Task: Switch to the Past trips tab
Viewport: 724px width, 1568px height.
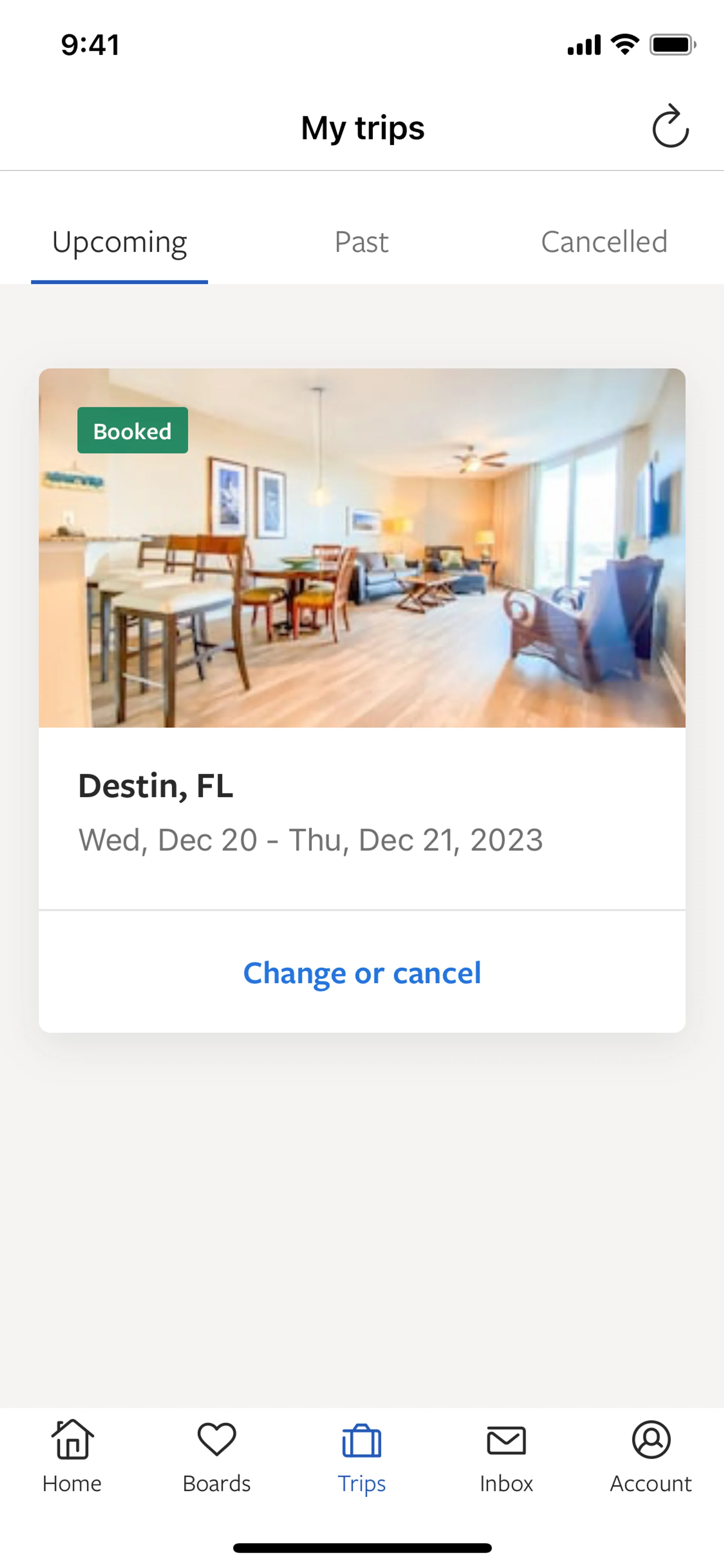Action: click(x=361, y=242)
